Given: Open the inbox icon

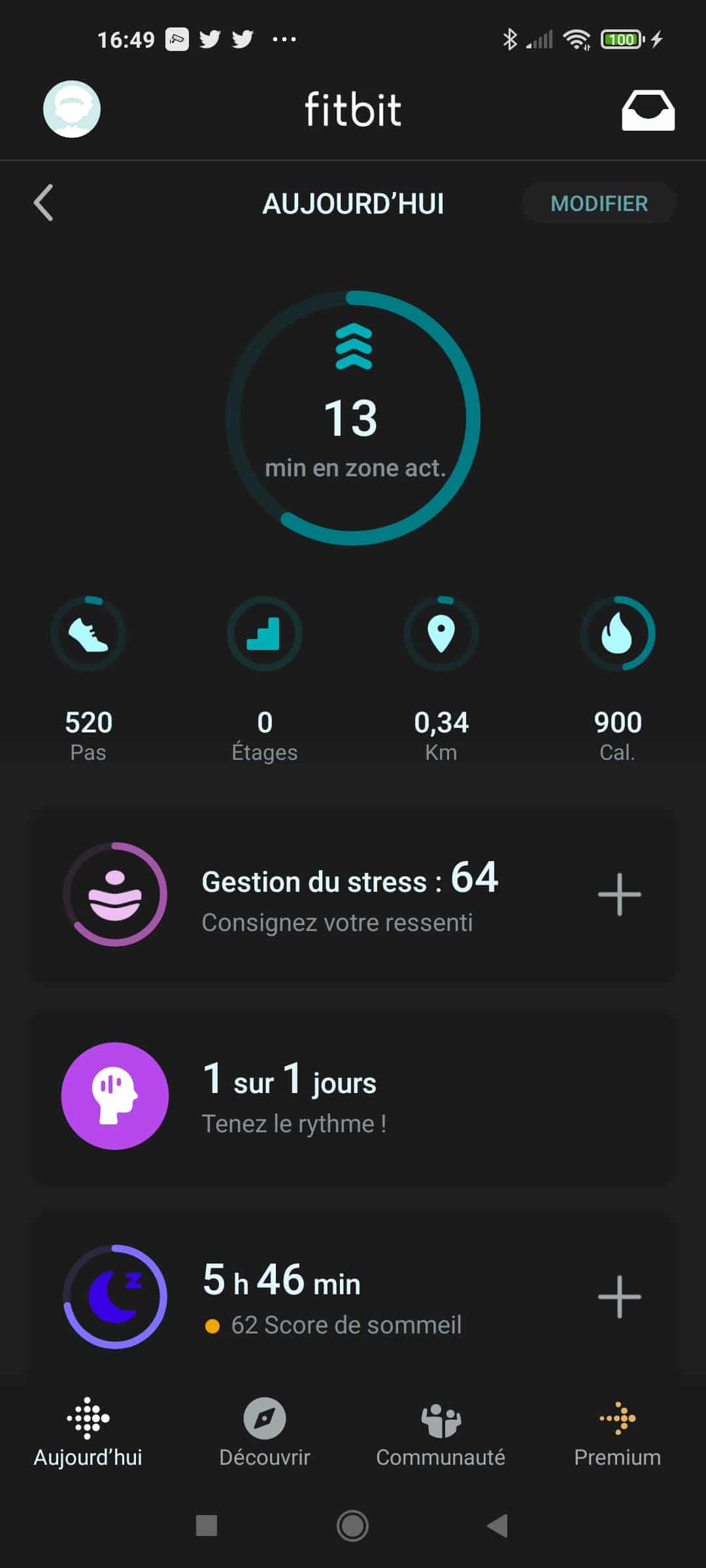Looking at the screenshot, I should pyautogui.click(x=648, y=110).
